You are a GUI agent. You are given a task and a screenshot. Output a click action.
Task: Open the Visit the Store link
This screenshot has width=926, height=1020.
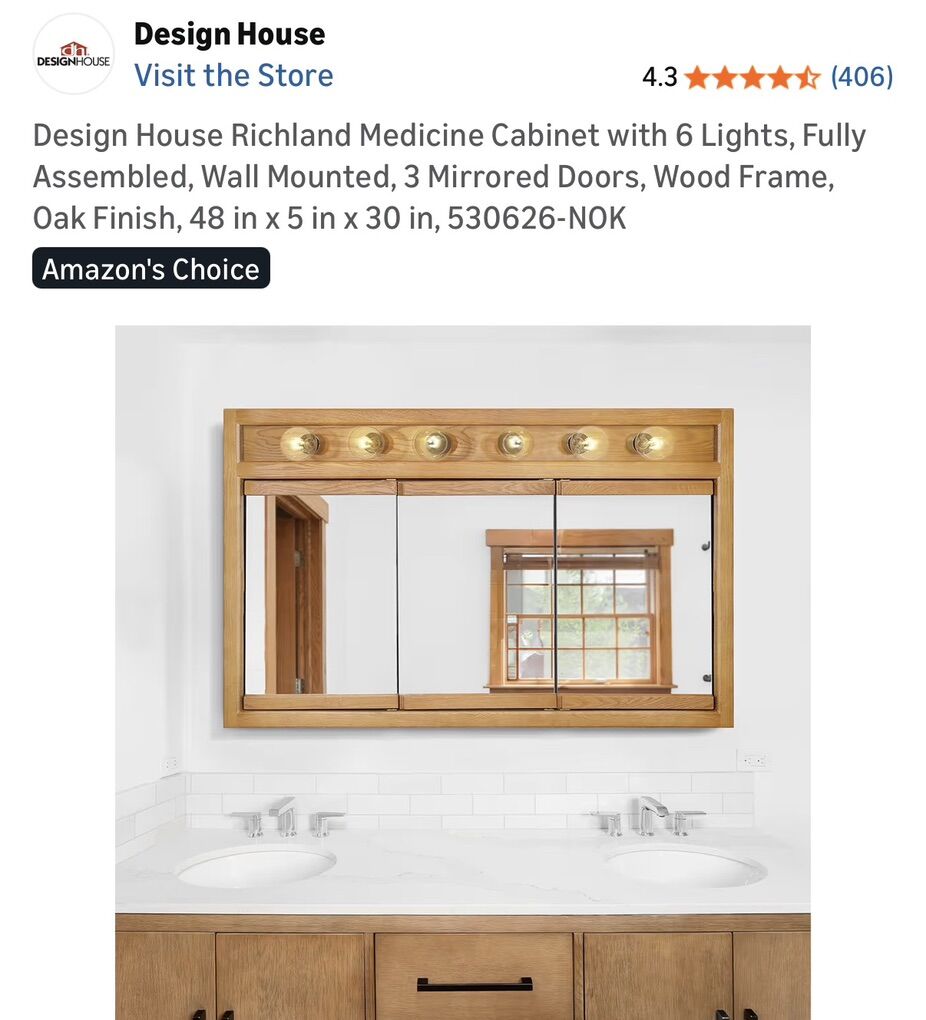tap(233, 76)
